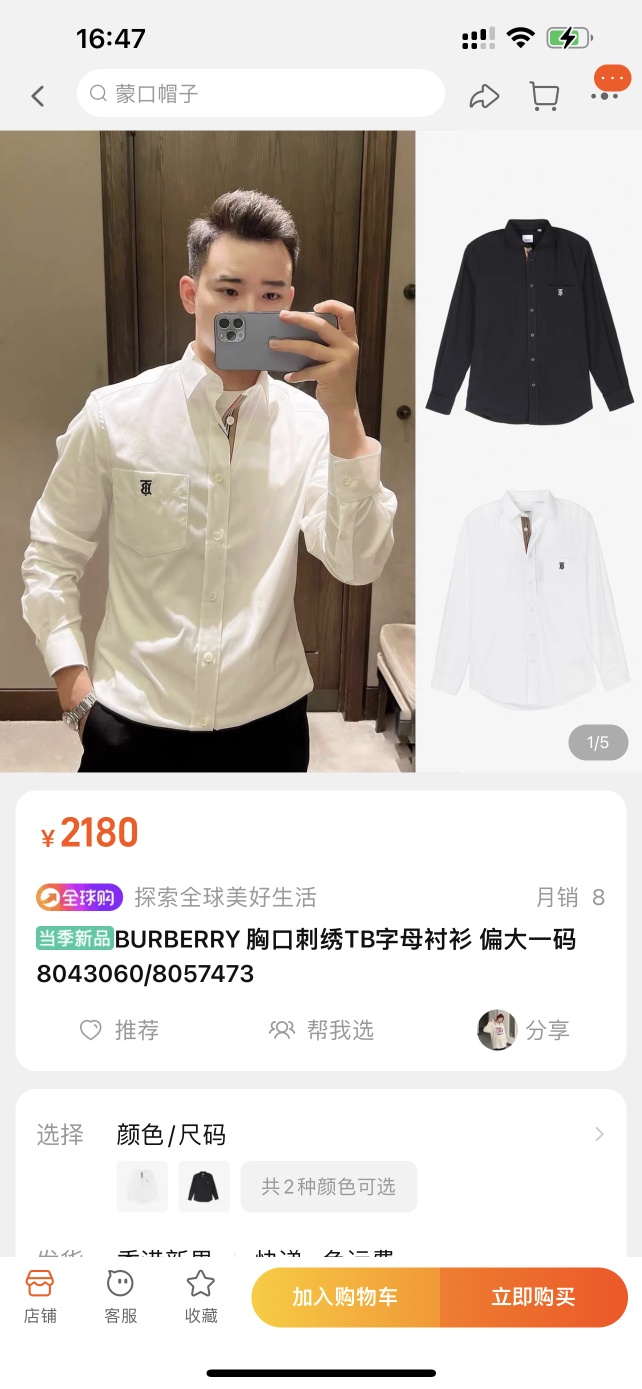This screenshot has height=1389, width=642.
Task: Tap 加入购物车 to add to cart
Action: (x=345, y=1297)
